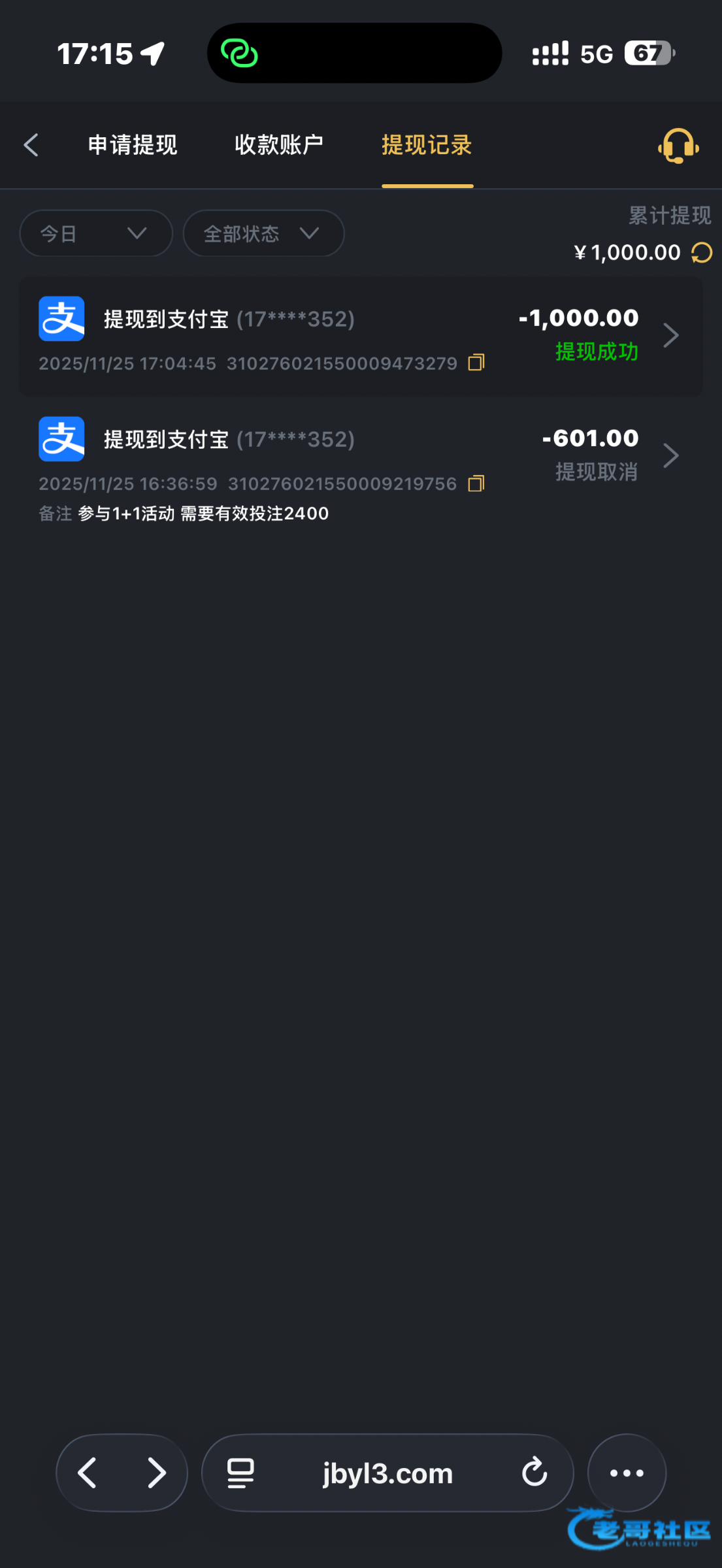722x1568 pixels.
Task: Select the 提现记录 tab
Action: pyautogui.click(x=427, y=145)
